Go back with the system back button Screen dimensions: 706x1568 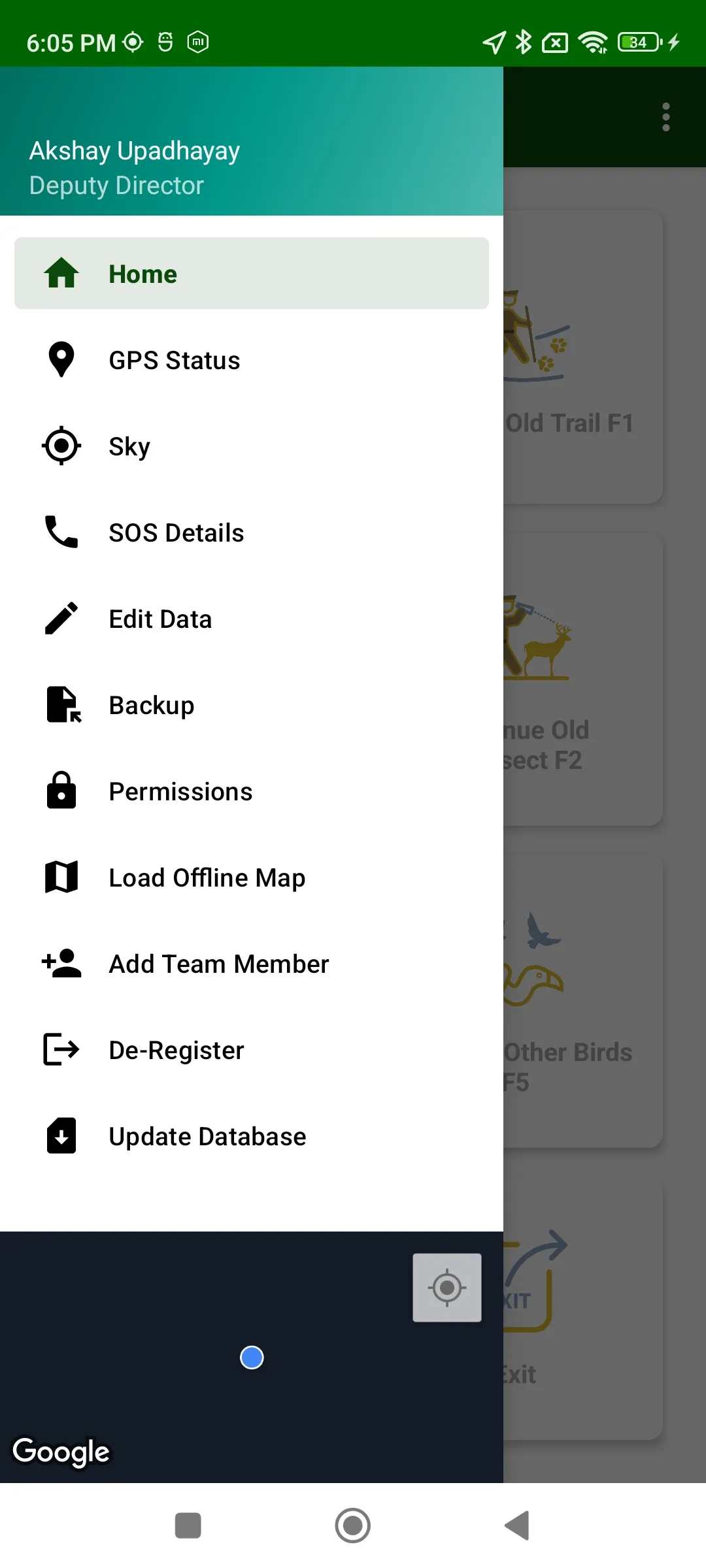pyautogui.click(x=517, y=1526)
